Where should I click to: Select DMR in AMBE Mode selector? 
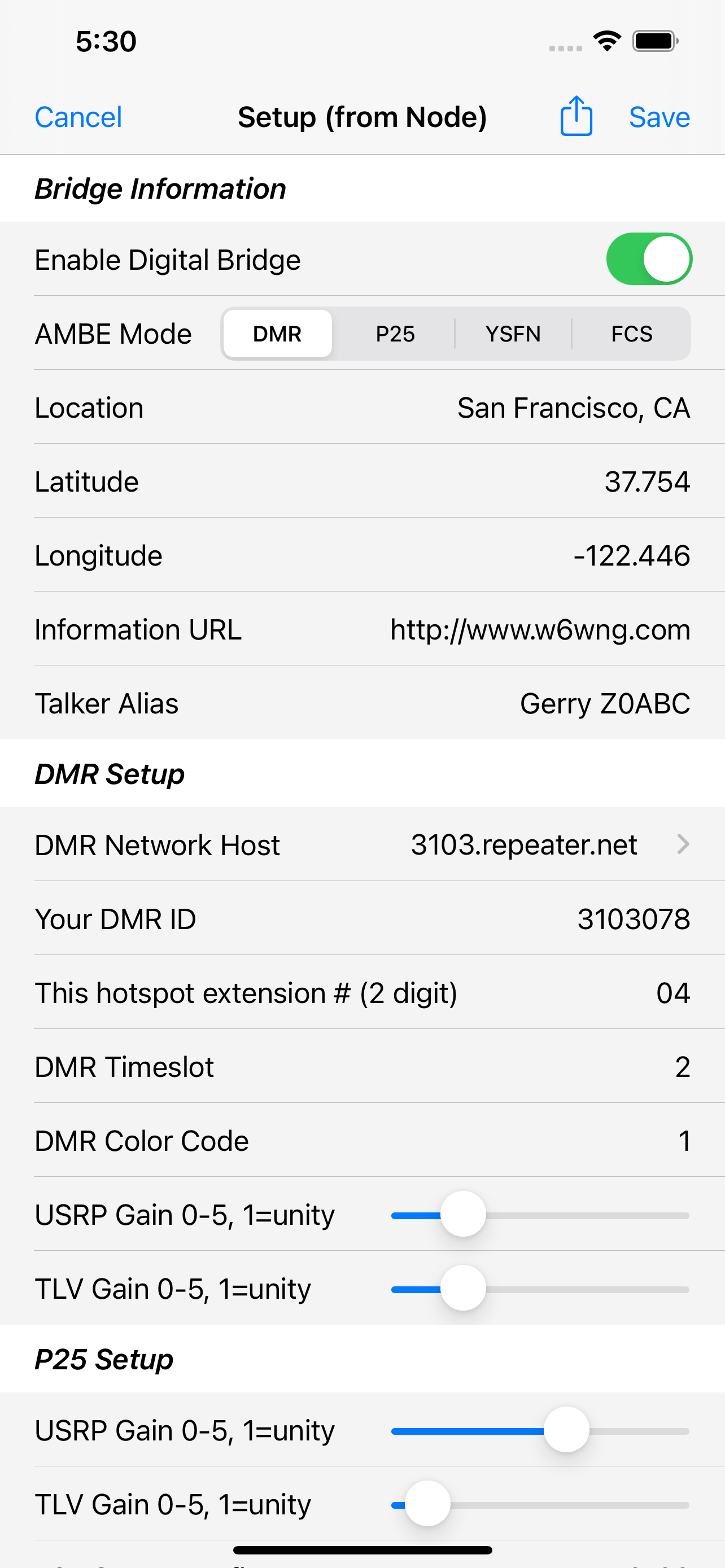pyautogui.click(x=277, y=334)
